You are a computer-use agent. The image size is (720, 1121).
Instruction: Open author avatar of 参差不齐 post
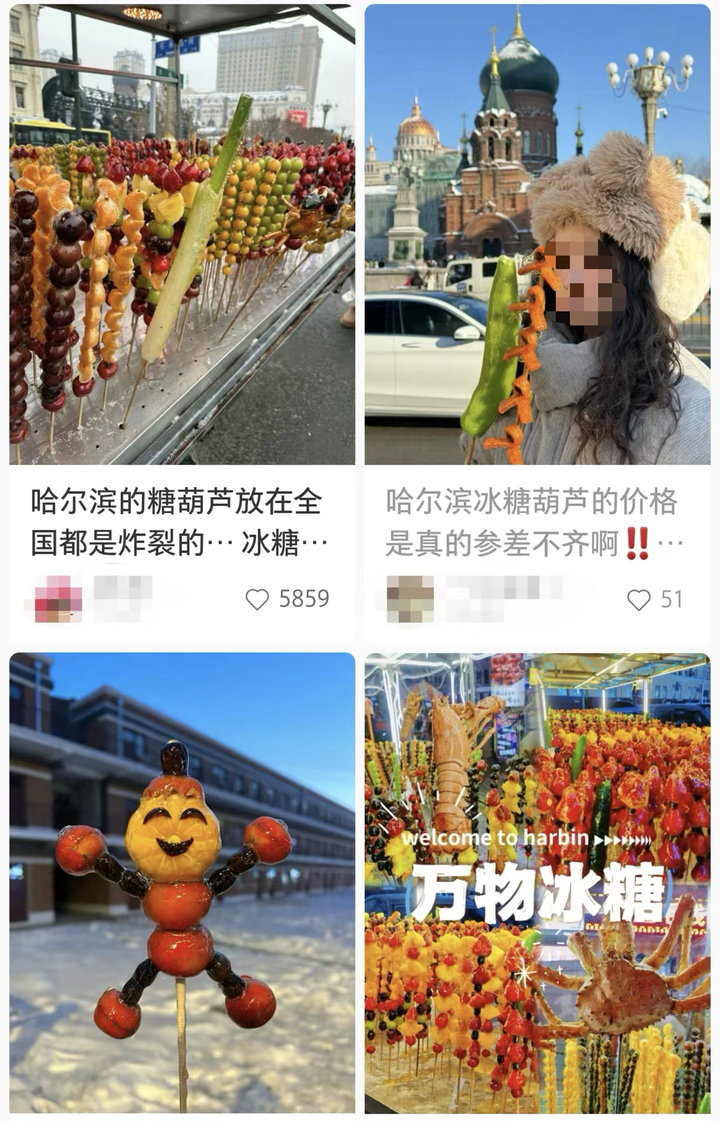pos(410,599)
